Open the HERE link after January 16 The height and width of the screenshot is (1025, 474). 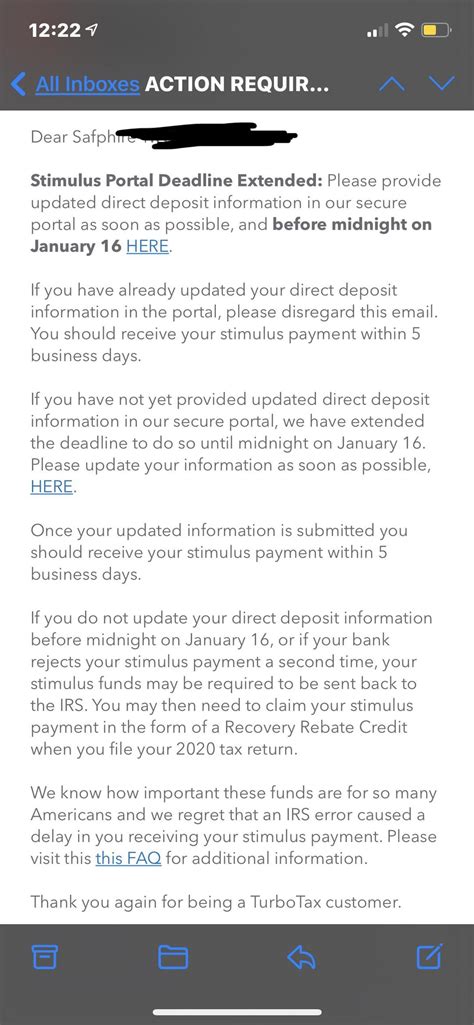pyautogui.click(x=147, y=246)
